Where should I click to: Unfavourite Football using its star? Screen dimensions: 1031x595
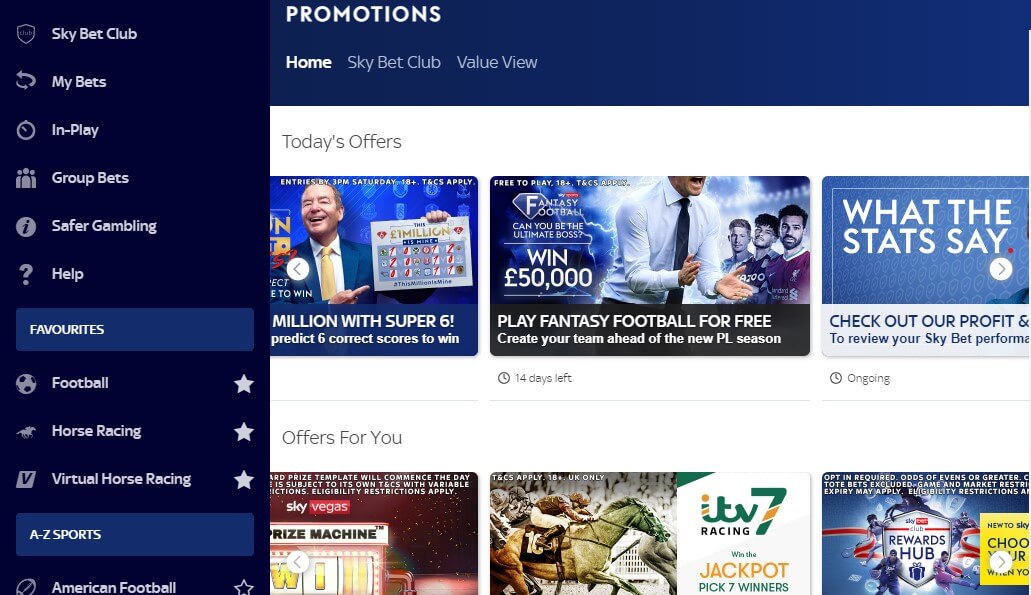coord(243,384)
